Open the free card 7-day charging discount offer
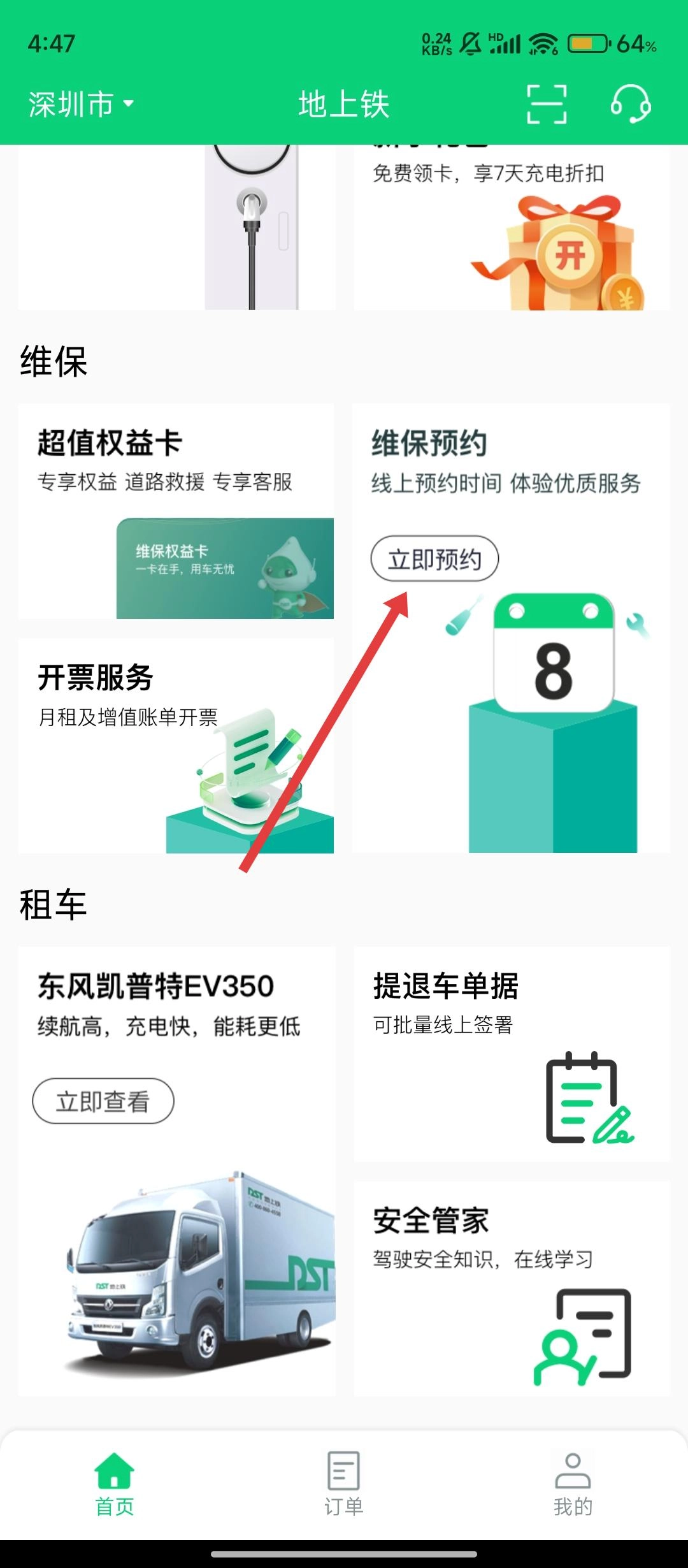 coord(511,229)
